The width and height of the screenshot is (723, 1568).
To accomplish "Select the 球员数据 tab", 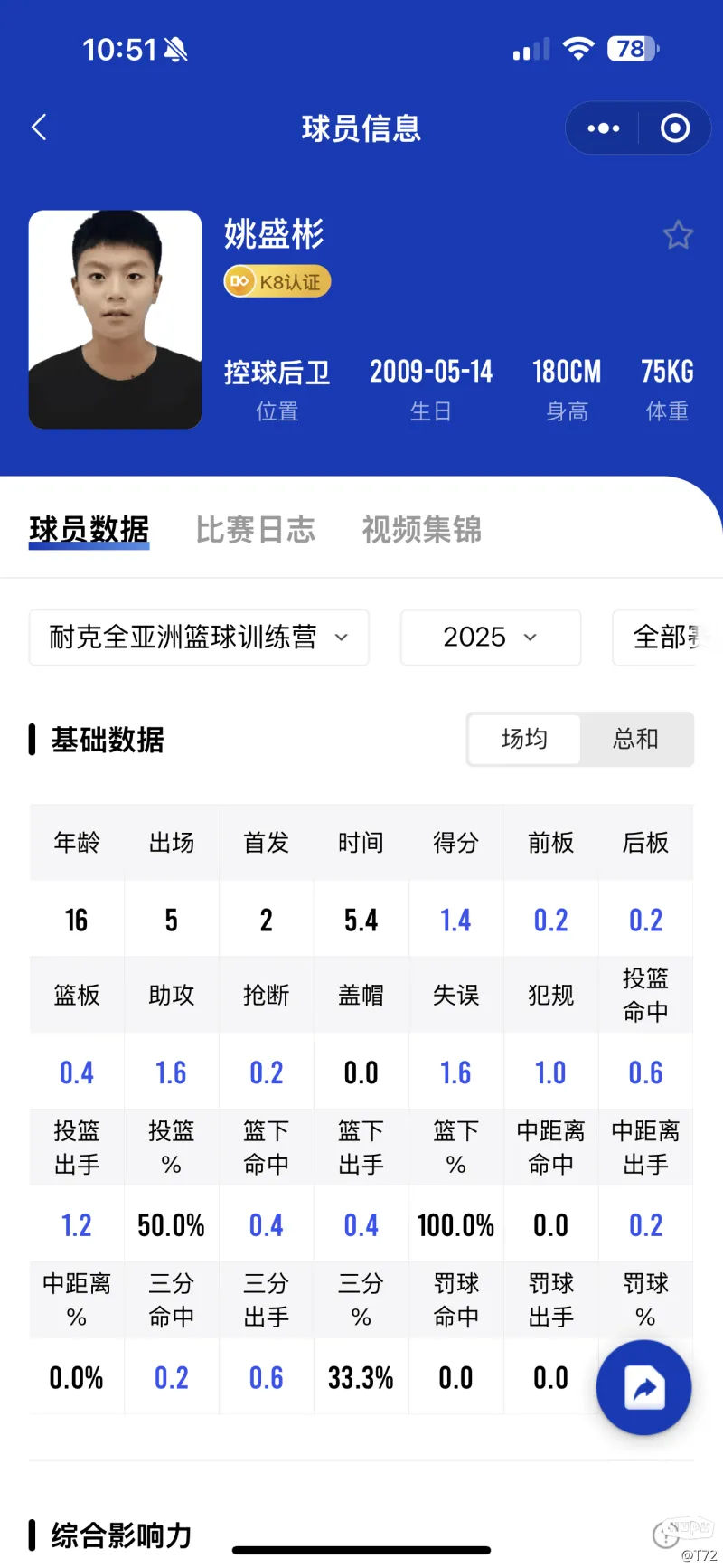I will point(89,529).
